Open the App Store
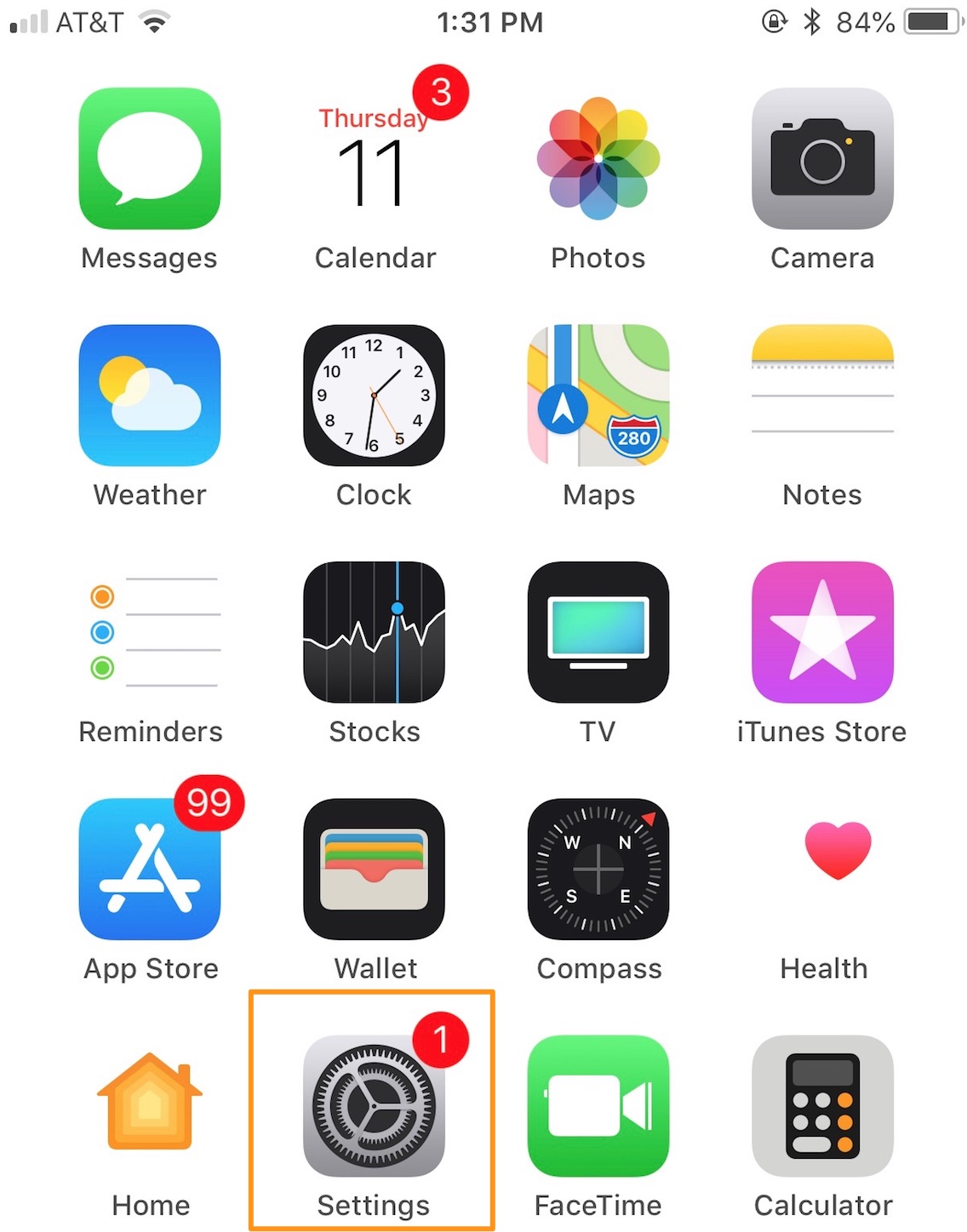 [150, 869]
